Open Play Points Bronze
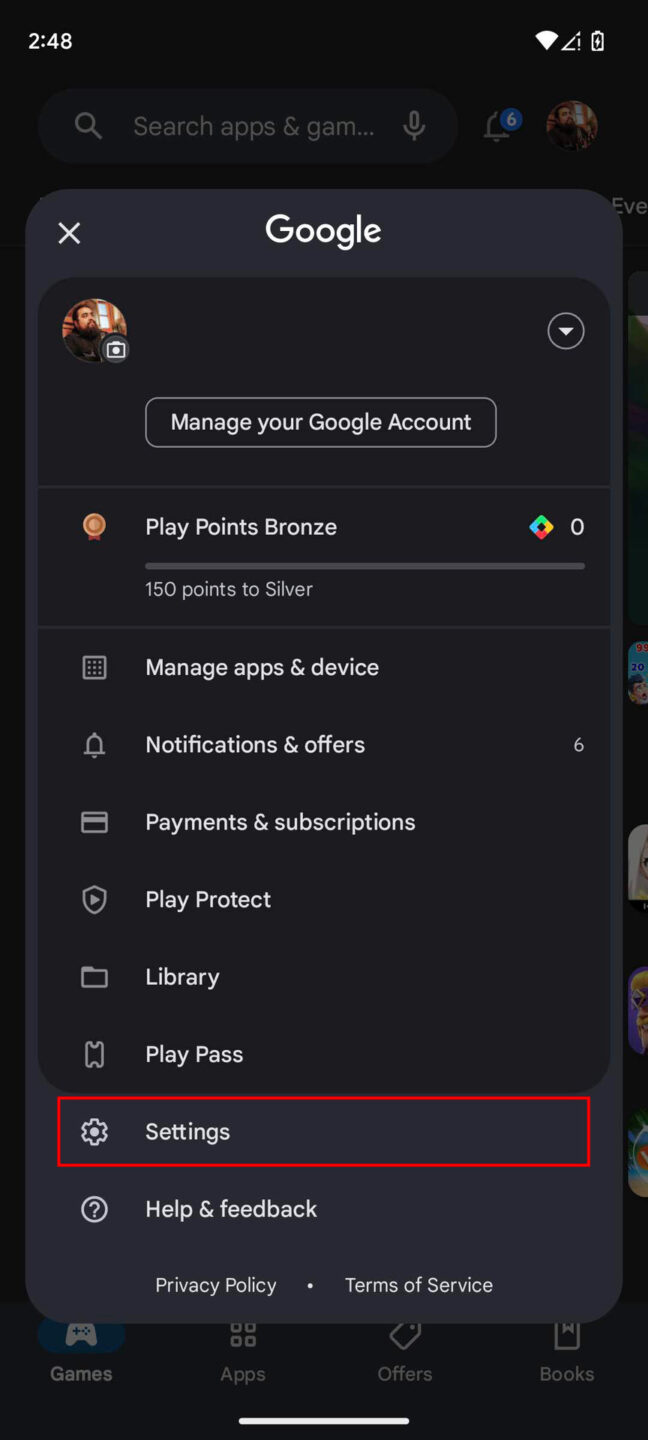Screen dimensions: 648x1440 pos(241,527)
